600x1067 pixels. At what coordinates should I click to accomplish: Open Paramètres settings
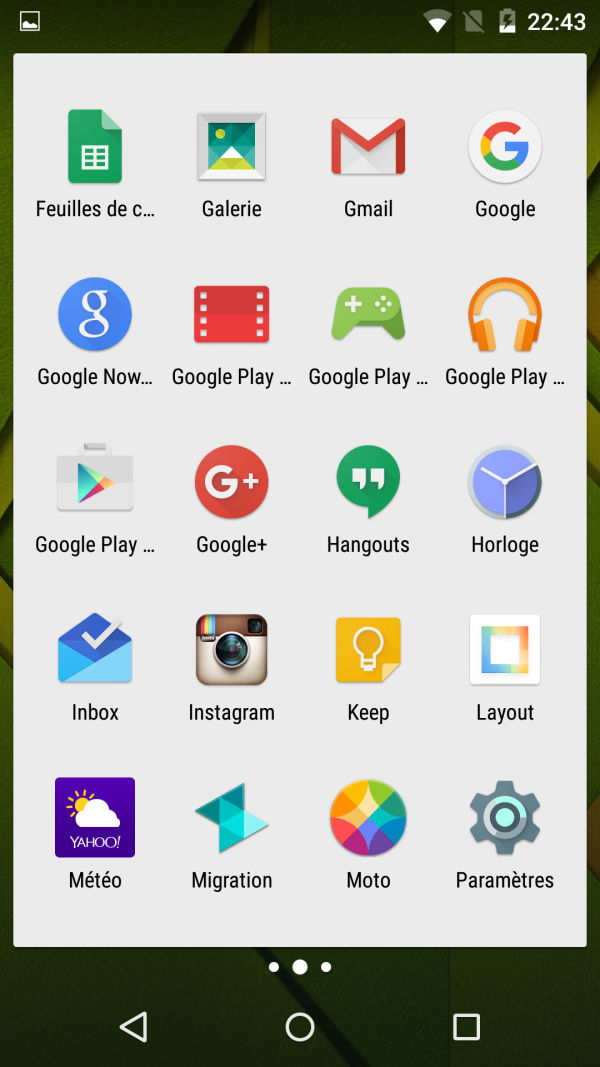point(505,818)
